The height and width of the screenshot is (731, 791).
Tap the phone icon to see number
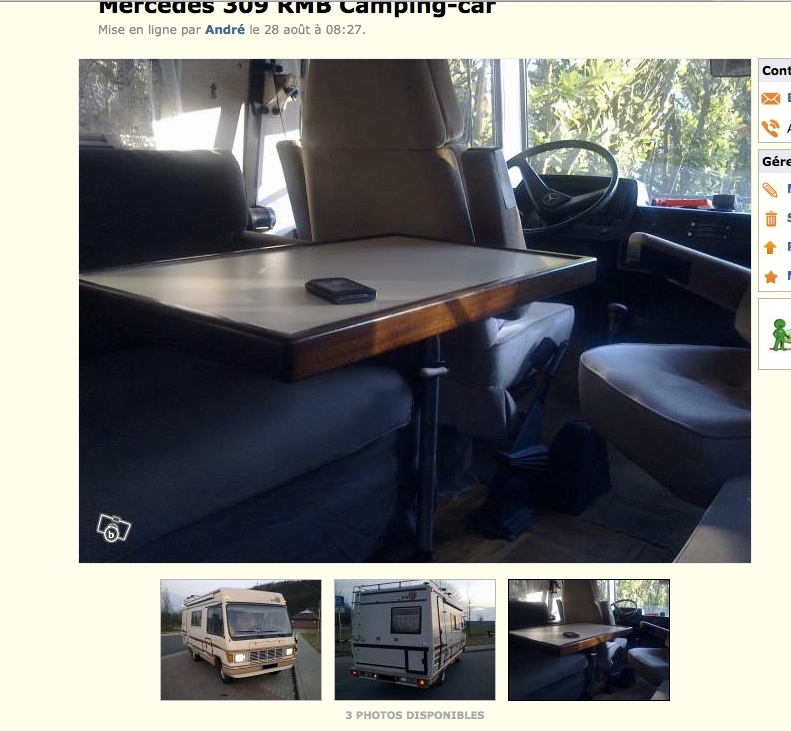tap(770, 128)
